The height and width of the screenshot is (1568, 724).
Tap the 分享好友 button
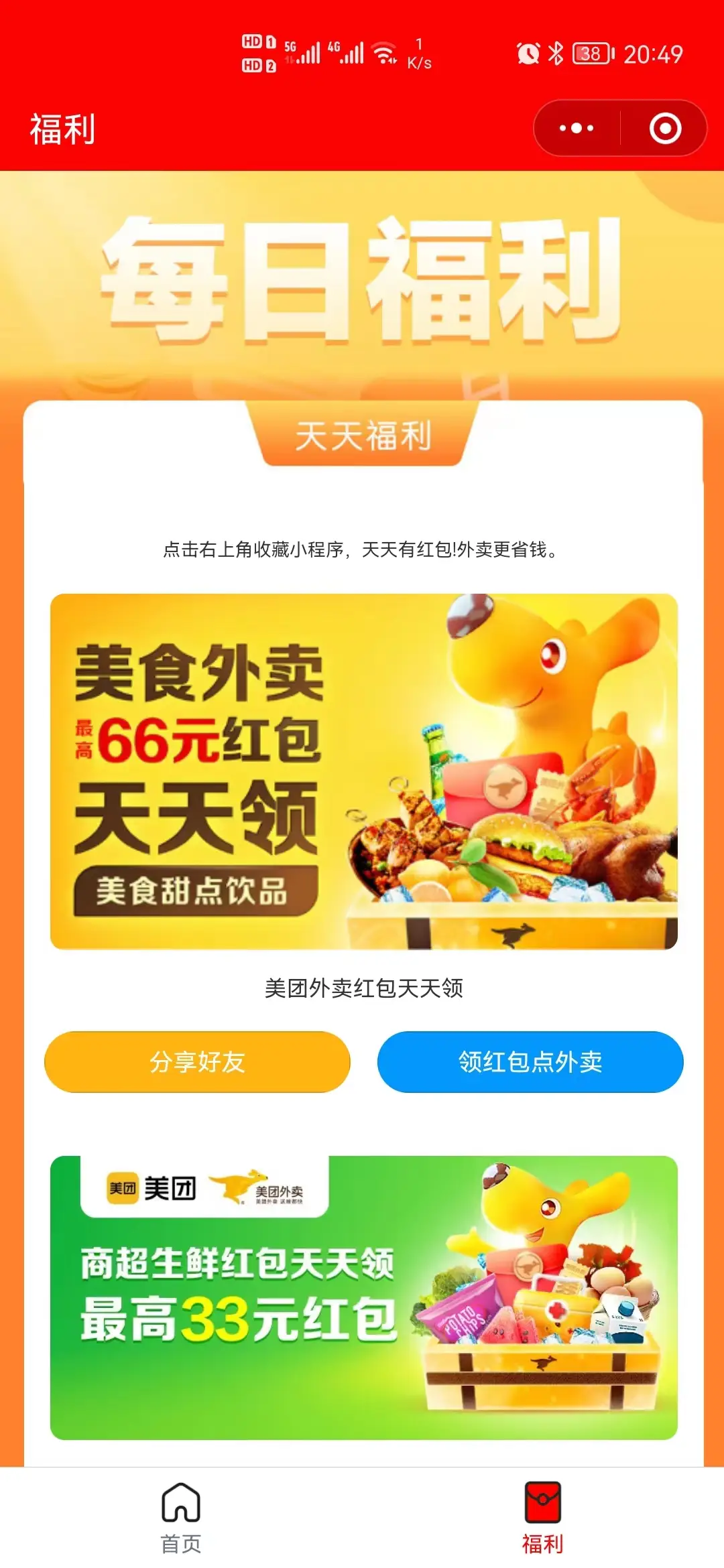coord(197,1061)
